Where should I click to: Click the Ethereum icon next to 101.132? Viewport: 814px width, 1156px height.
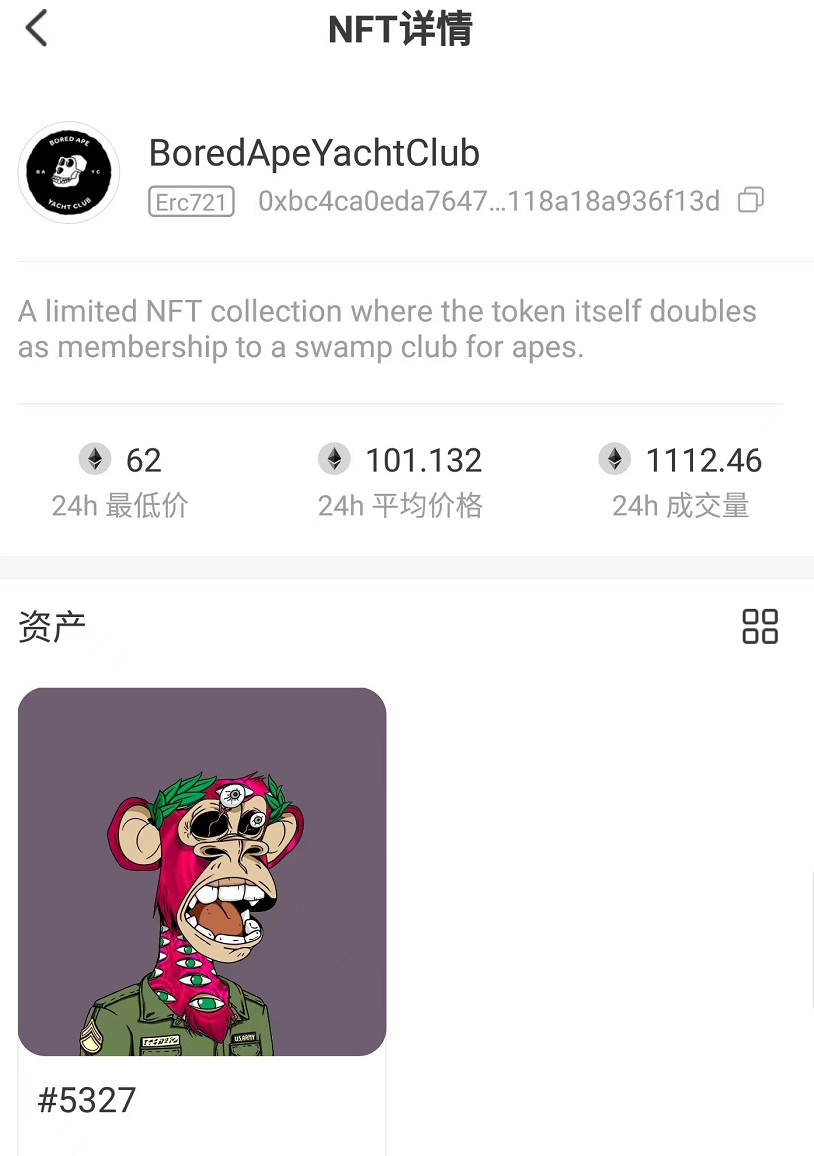tap(334, 459)
